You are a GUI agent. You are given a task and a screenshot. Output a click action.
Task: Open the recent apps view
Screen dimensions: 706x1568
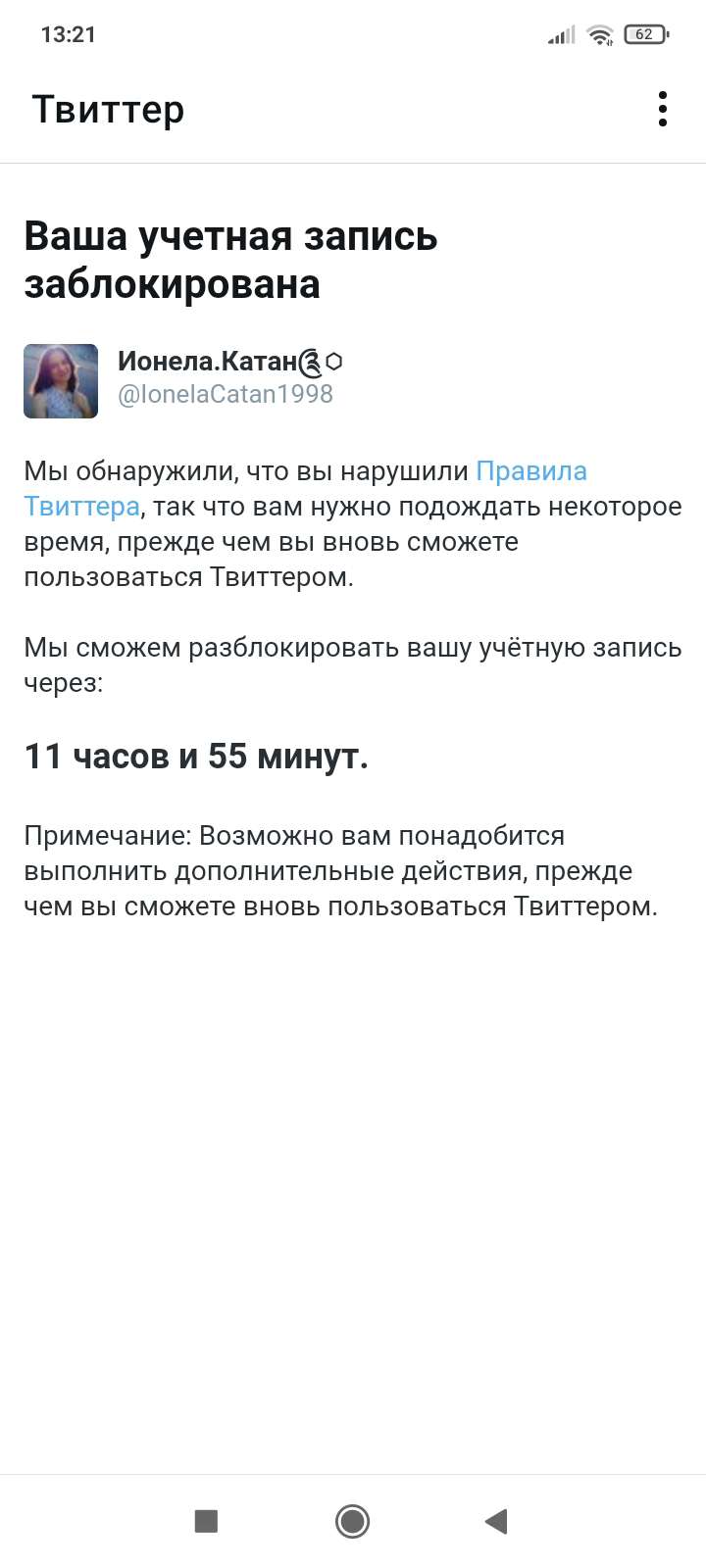[x=206, y=1521]
